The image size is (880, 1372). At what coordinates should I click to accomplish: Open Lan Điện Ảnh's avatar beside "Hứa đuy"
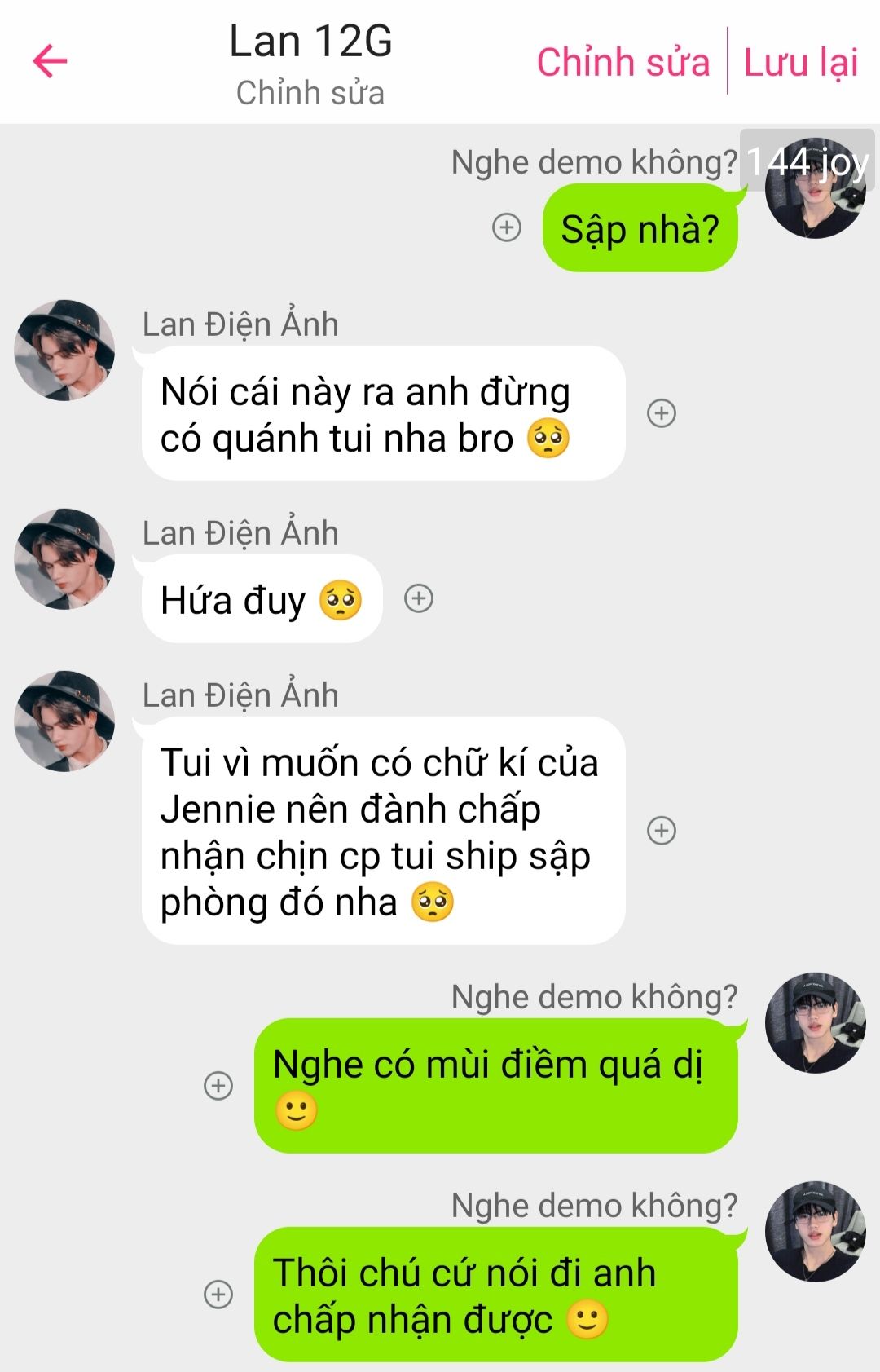click(64, 559)
